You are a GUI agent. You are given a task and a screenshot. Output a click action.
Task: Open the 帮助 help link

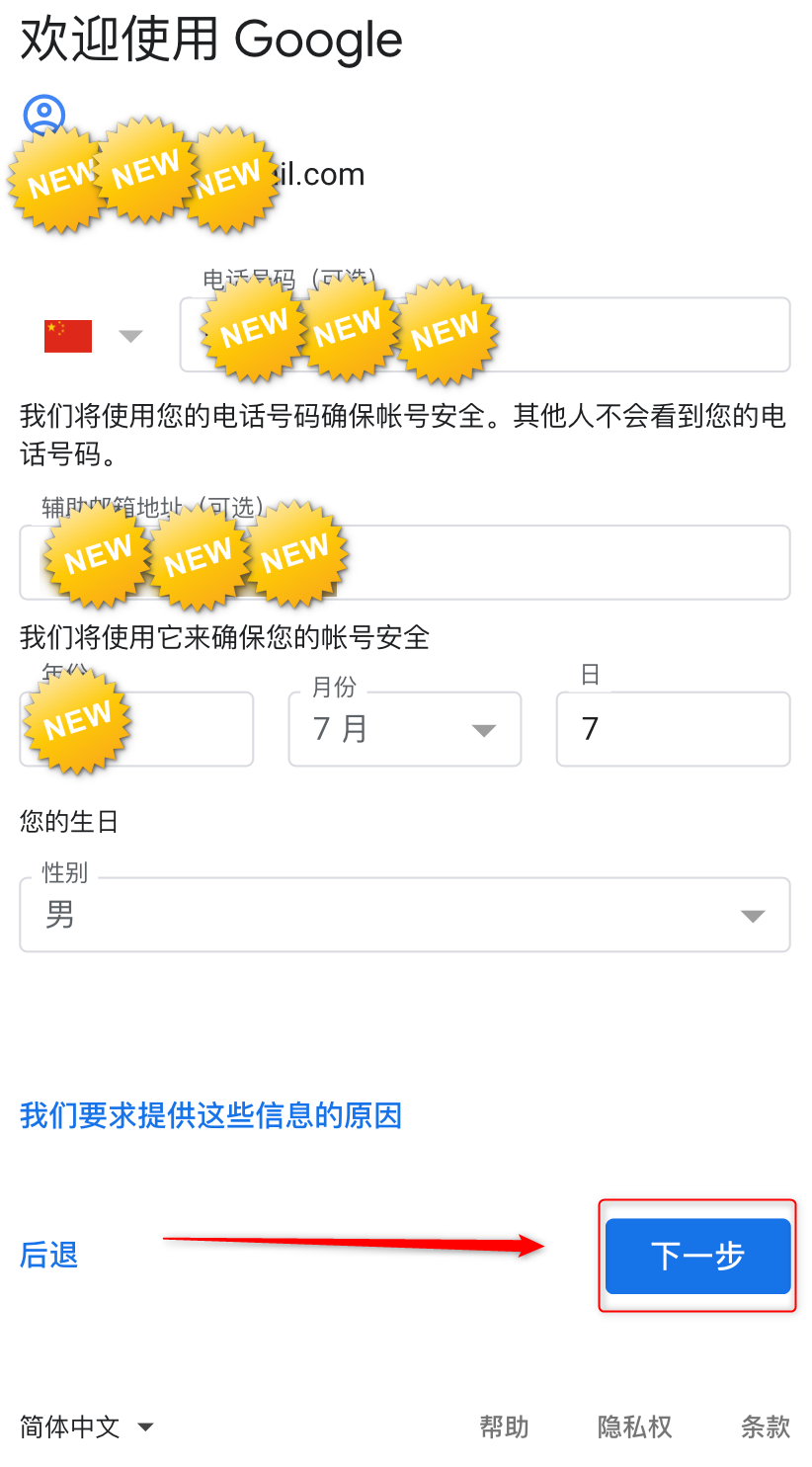(x=504, y=1426)
